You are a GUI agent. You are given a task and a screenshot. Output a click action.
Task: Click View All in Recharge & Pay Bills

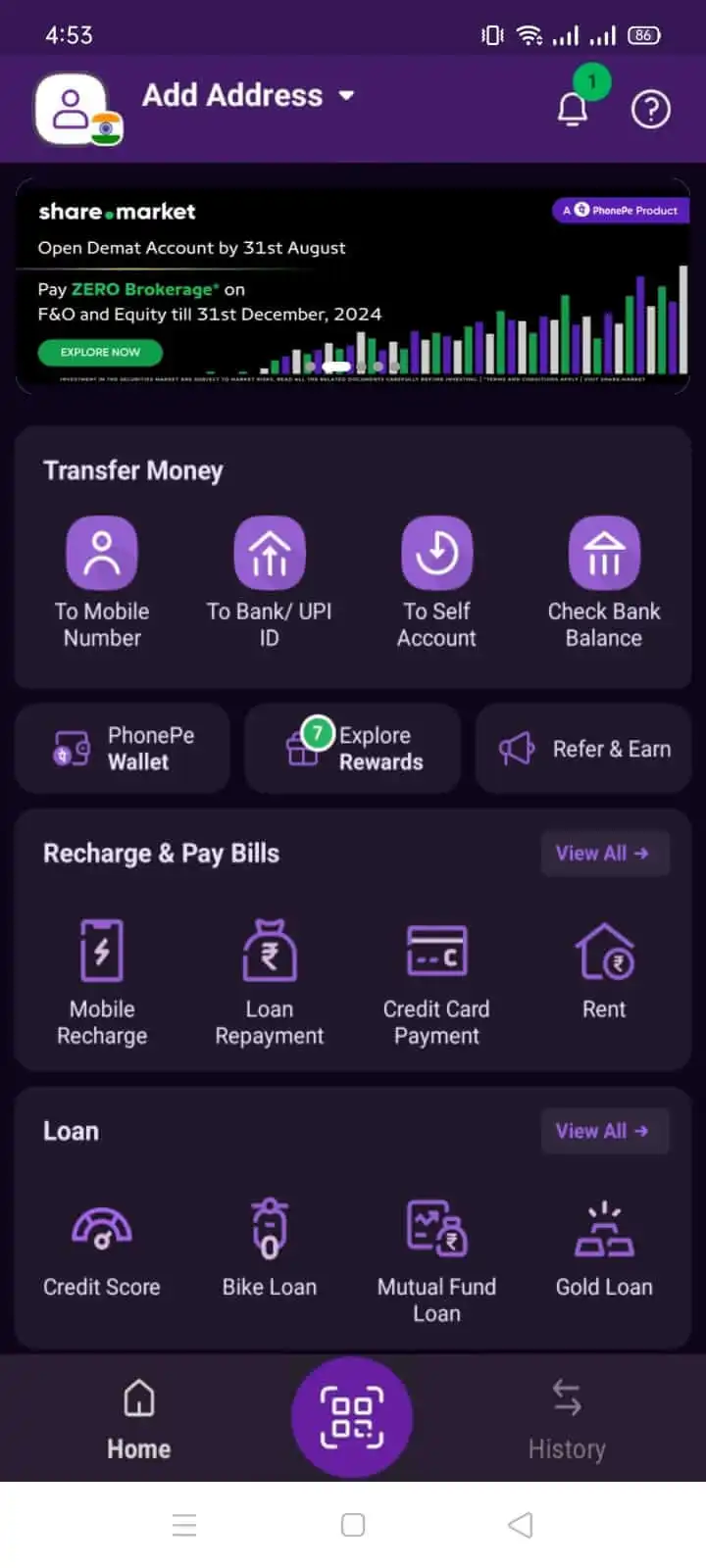pyautogui.click(x=605, y=853)
